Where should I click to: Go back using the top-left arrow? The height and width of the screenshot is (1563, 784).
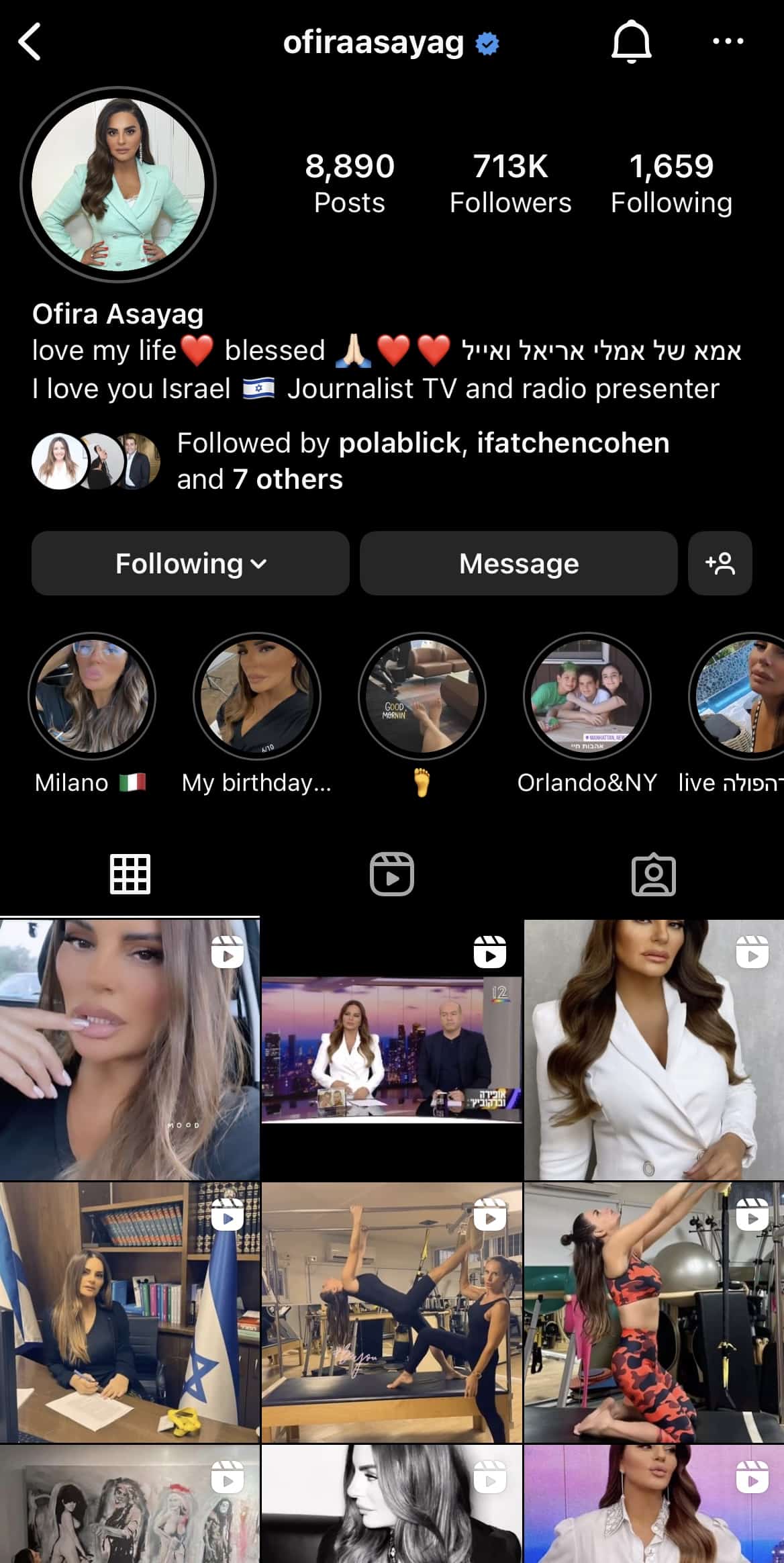tap(30, 42)
